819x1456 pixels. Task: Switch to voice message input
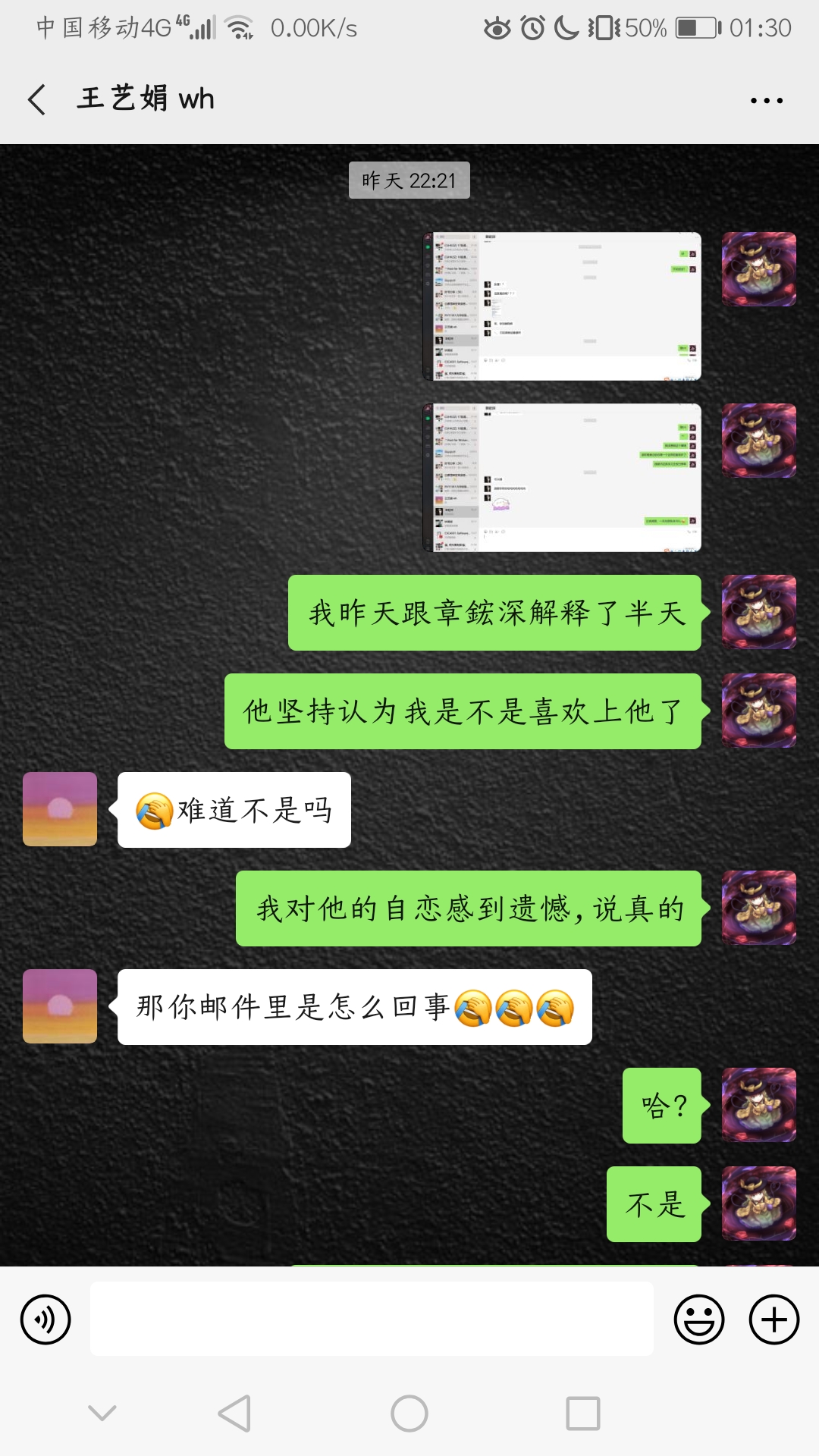45,1319
